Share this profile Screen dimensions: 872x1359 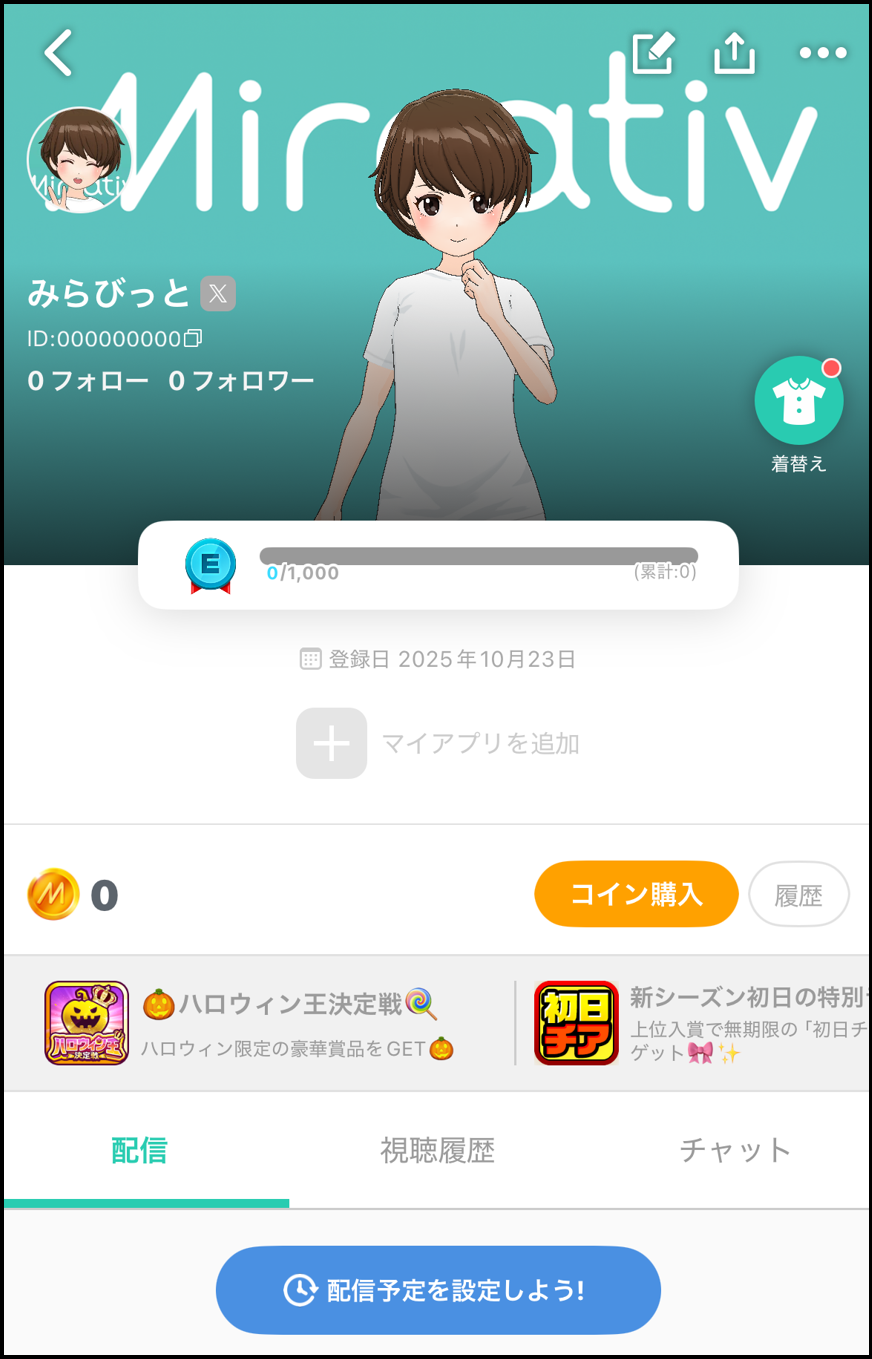tap(735, 53)
